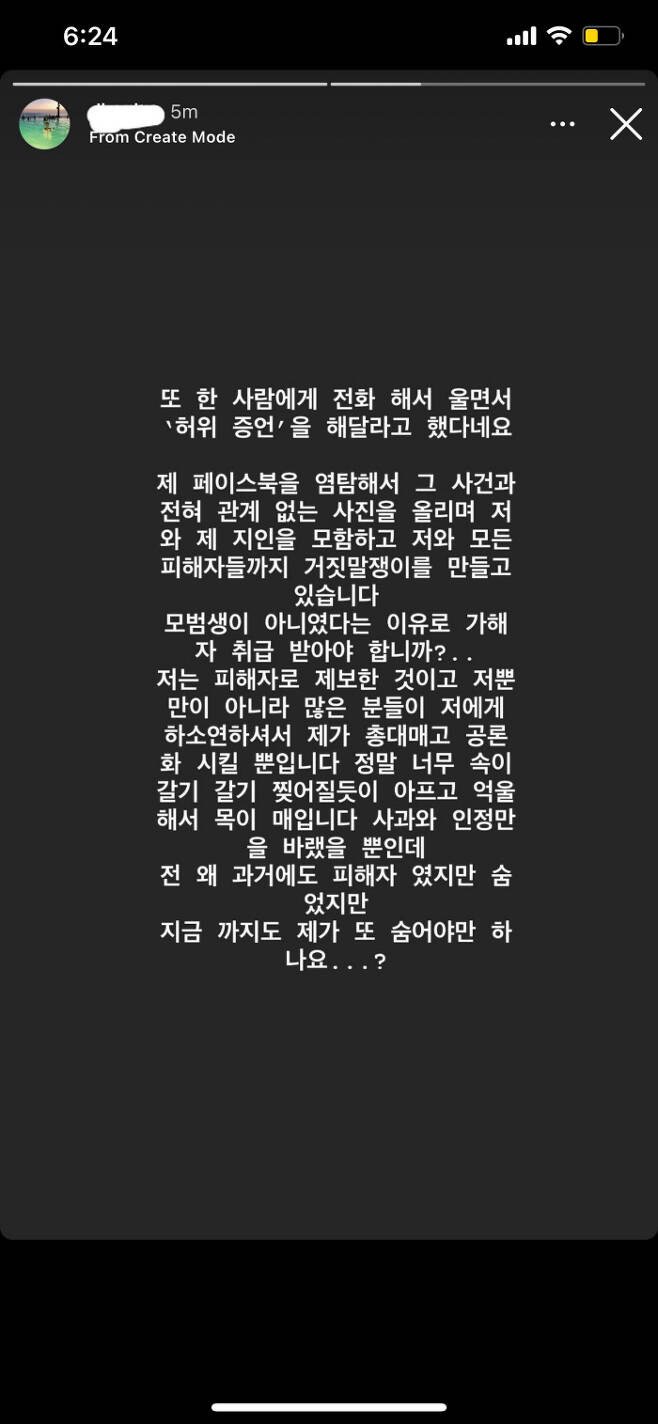Close the story viewer
This screenshot has height=1424, width=658.
(626, 124)
